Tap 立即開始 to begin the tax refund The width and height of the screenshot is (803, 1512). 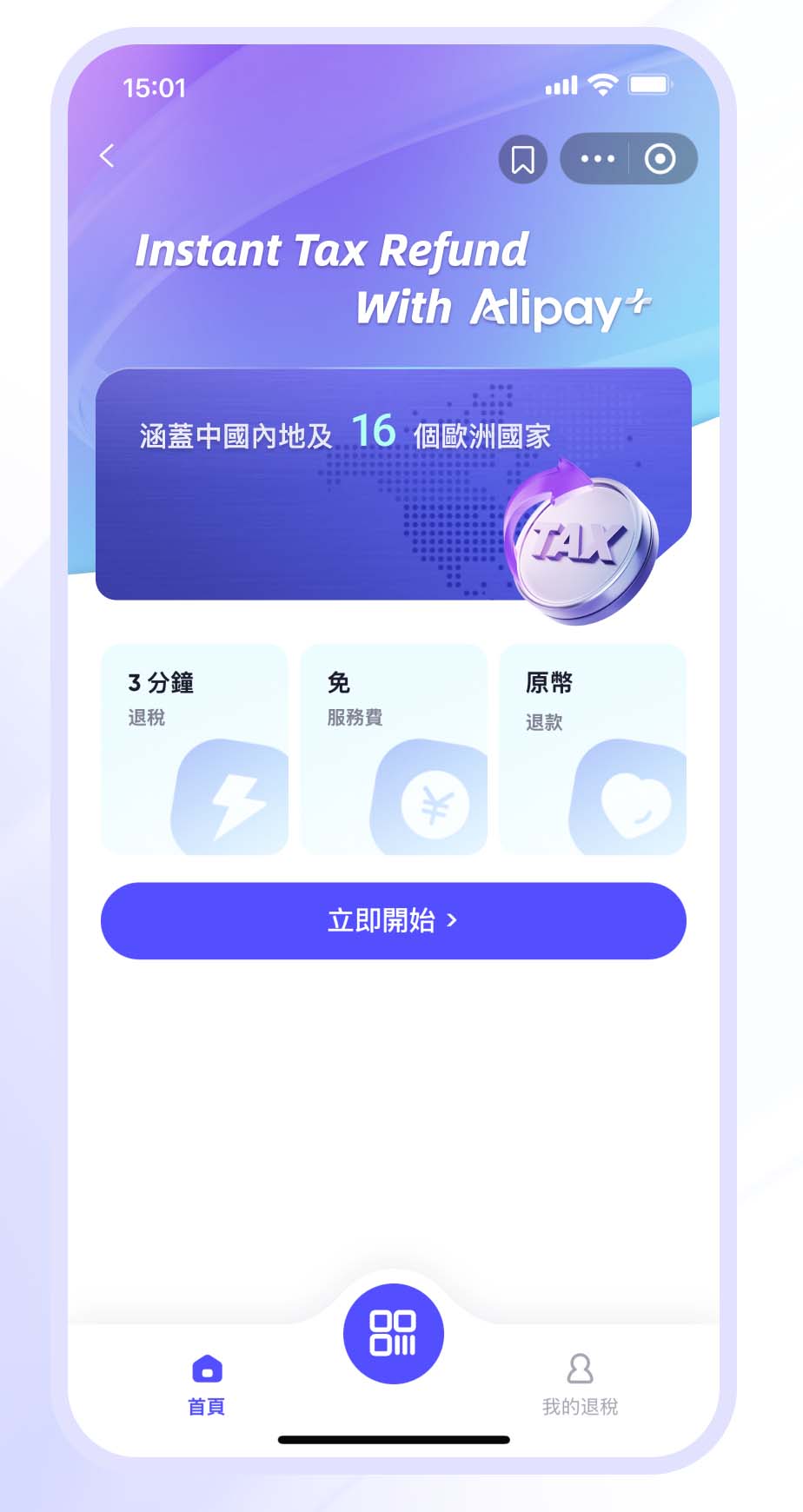pos(393,921)
